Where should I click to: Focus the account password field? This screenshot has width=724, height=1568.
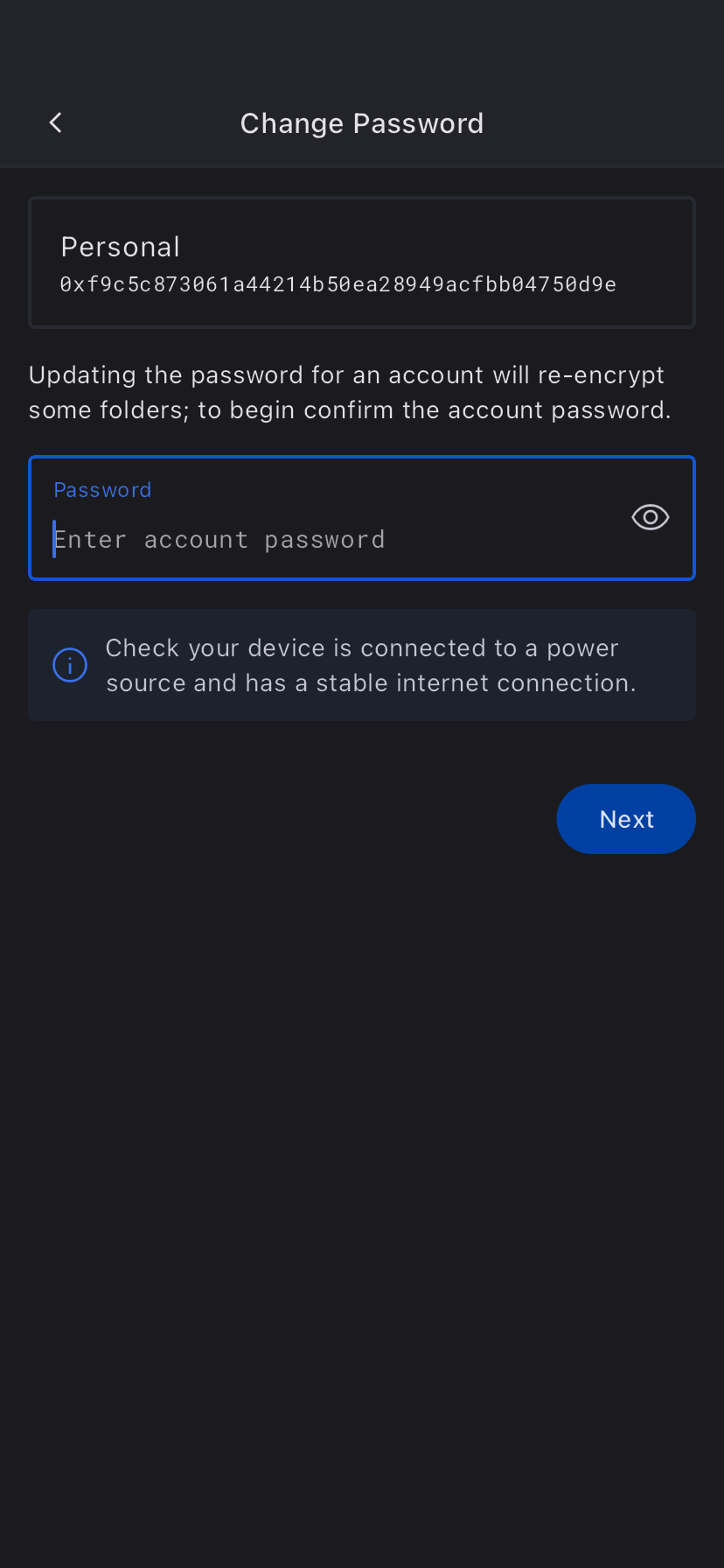(x=332, y=538)
